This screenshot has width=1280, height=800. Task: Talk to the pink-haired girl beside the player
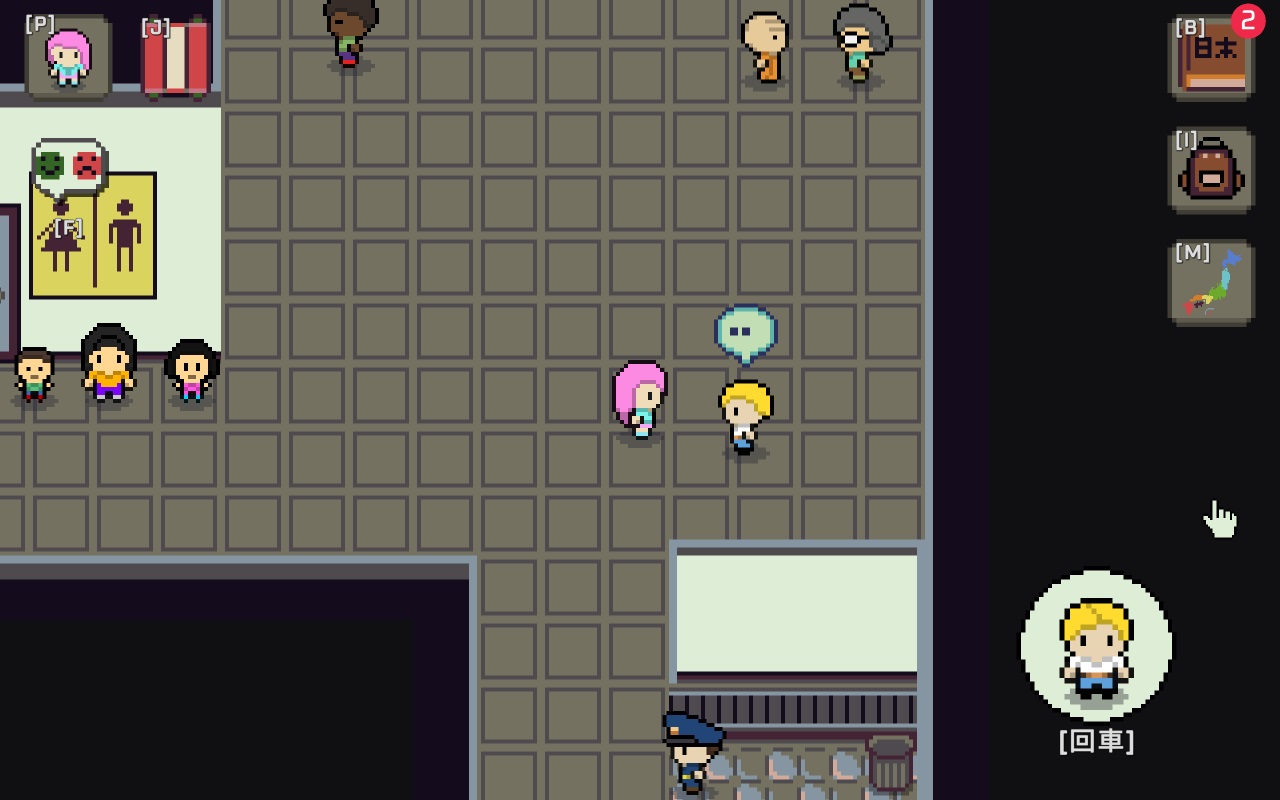(x=640, y=400)
